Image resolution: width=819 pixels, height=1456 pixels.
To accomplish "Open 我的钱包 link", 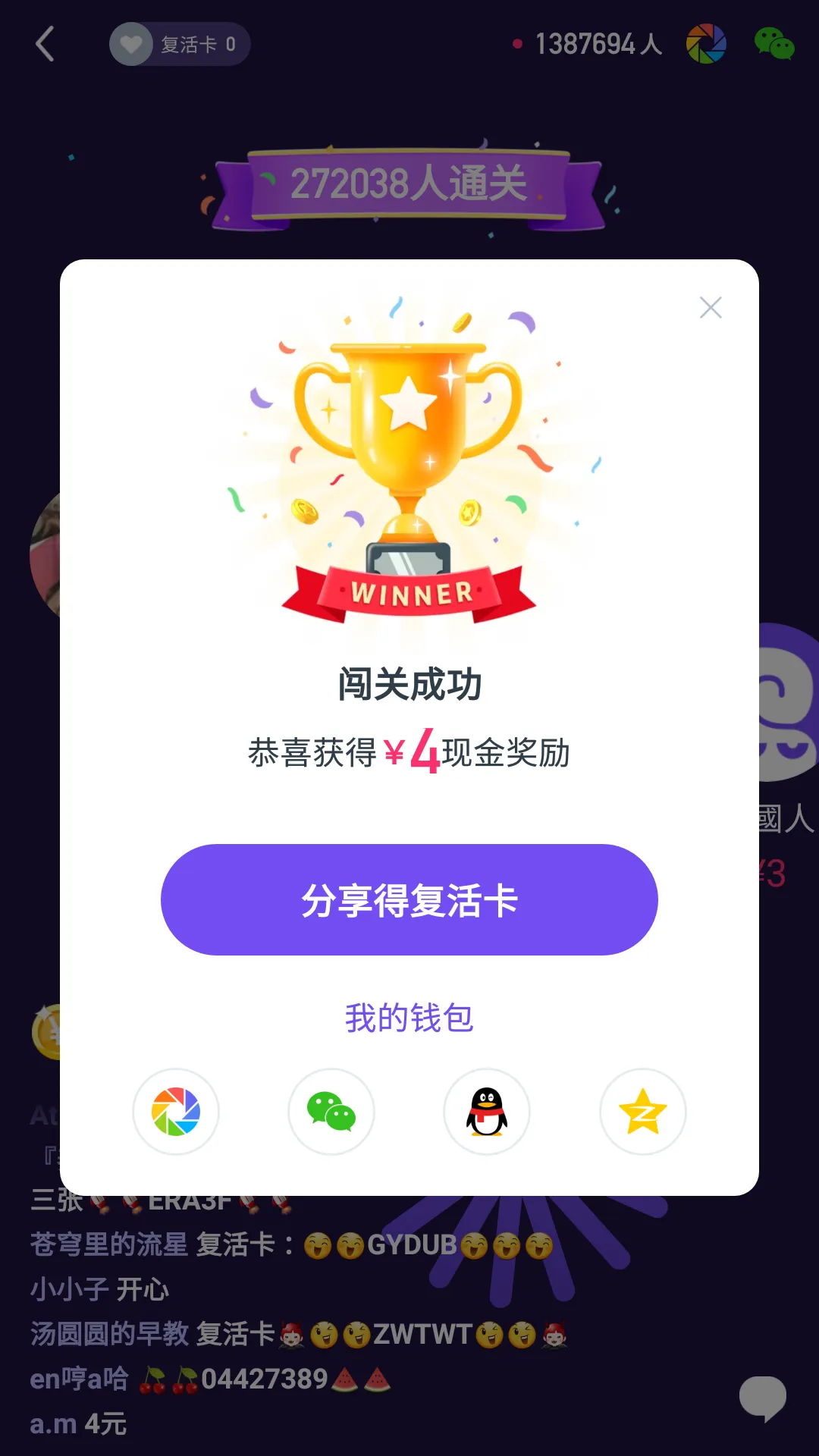I will [x=409, y=1018].
